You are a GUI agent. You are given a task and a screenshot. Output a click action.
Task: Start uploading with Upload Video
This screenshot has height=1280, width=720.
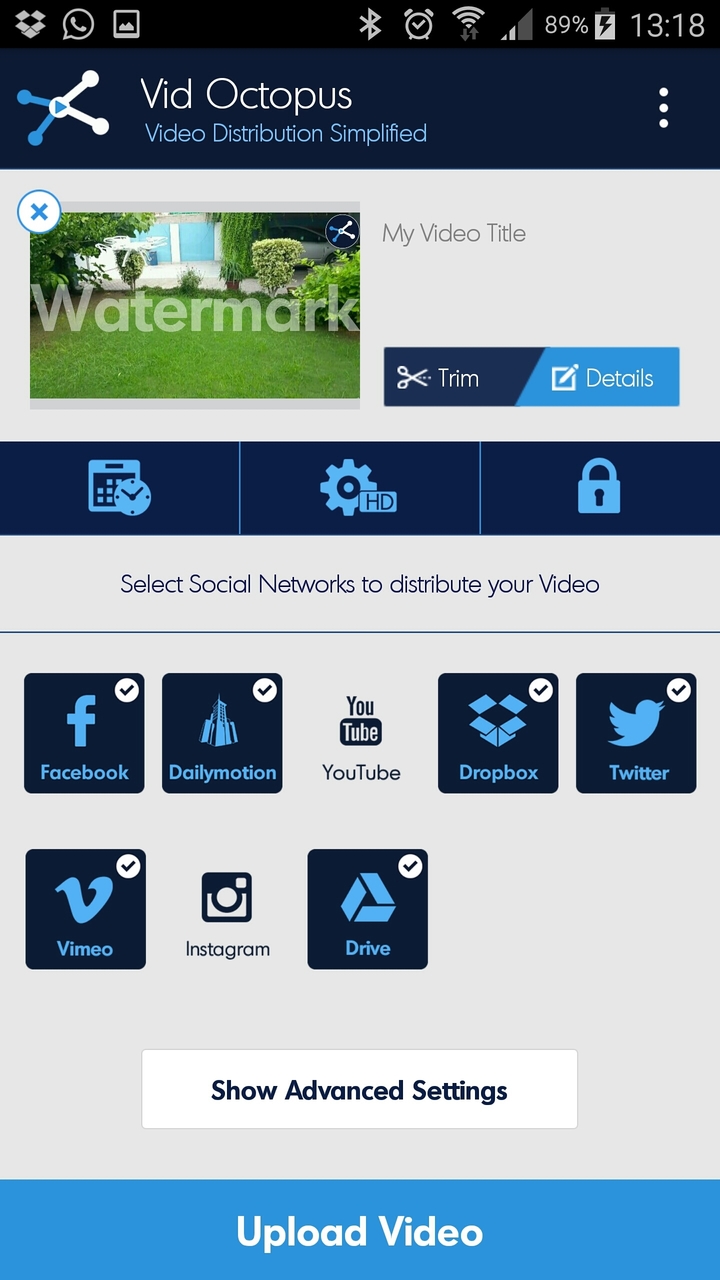[360, 1231]
